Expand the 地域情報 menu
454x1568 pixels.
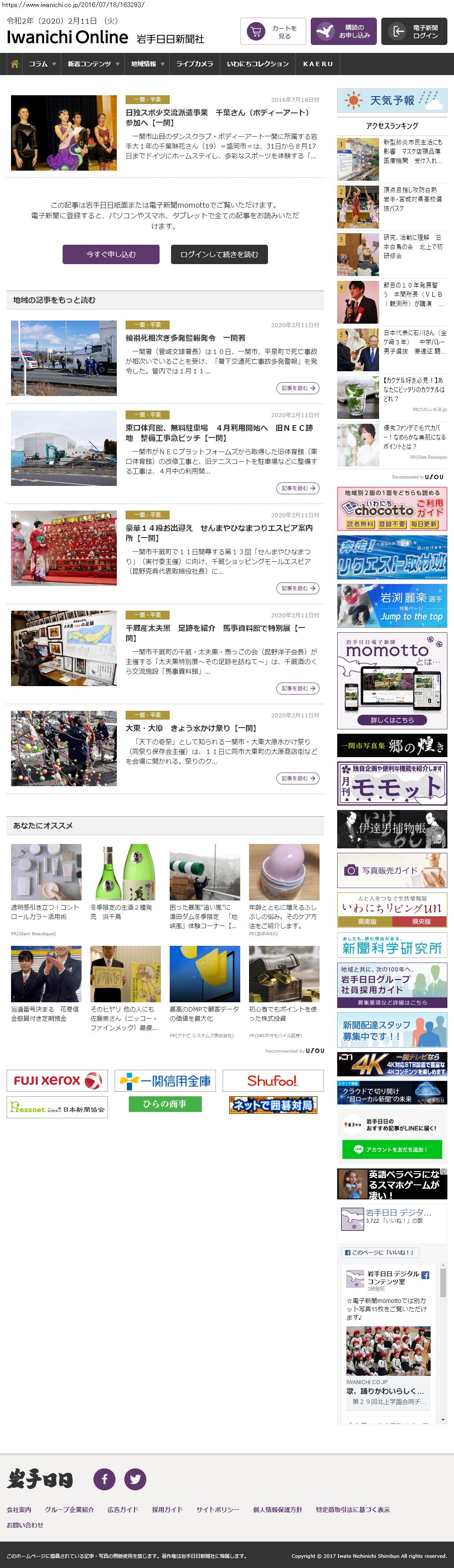click(147, 64)
